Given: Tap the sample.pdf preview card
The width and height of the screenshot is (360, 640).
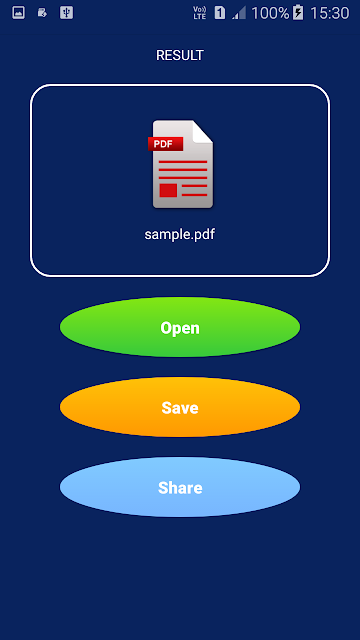Looking at the screenshot, I should 180,180.
